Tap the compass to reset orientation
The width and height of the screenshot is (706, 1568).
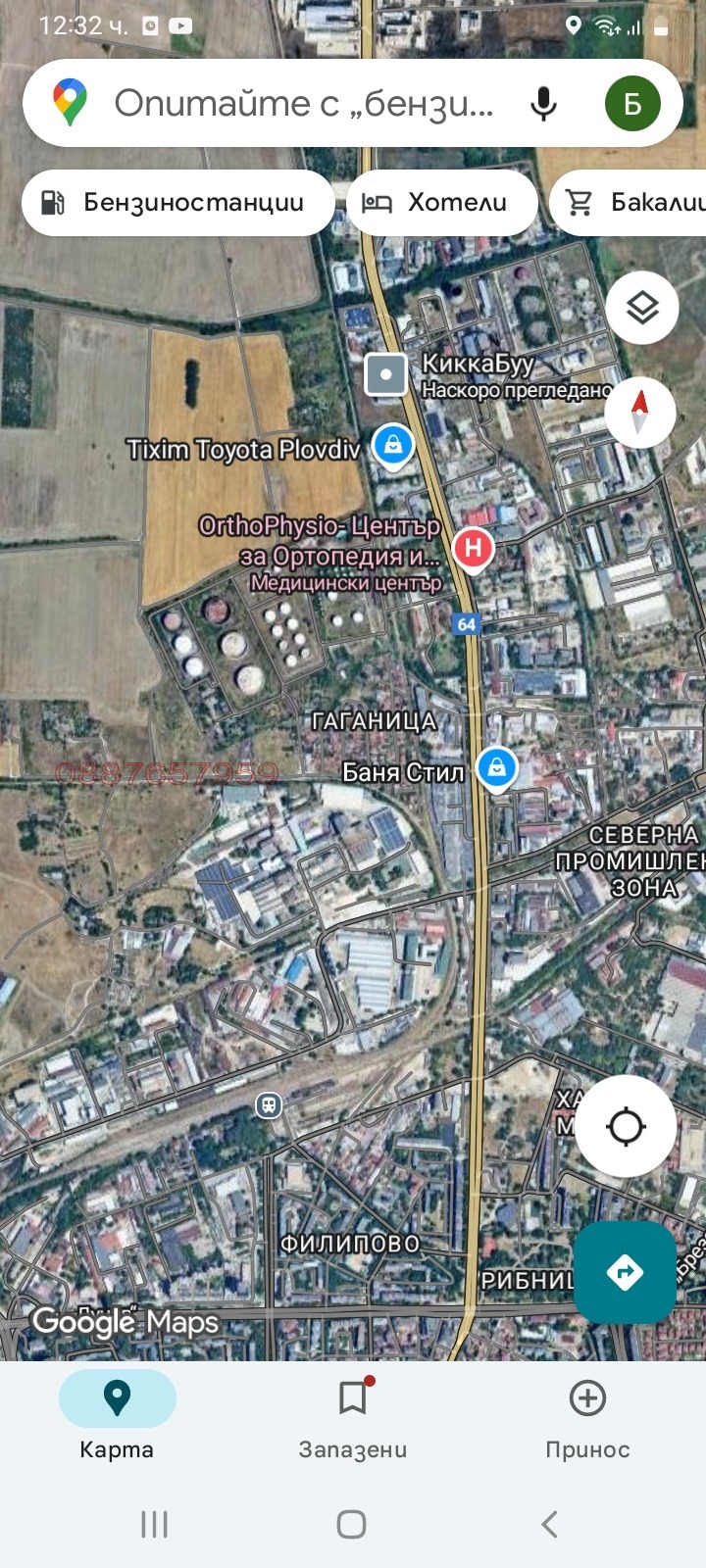(x=640, y=412)
